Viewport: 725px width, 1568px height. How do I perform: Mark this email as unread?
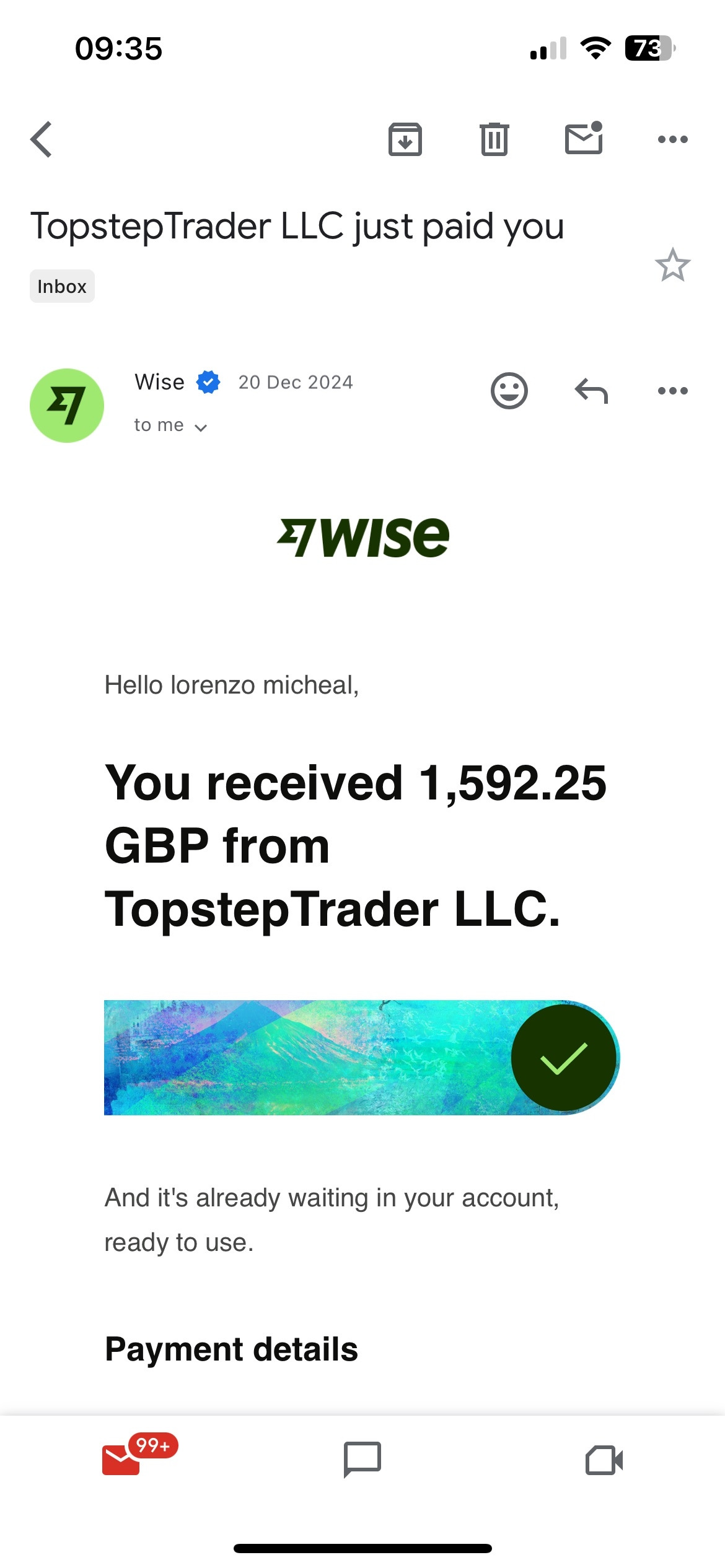coord(584,138)
